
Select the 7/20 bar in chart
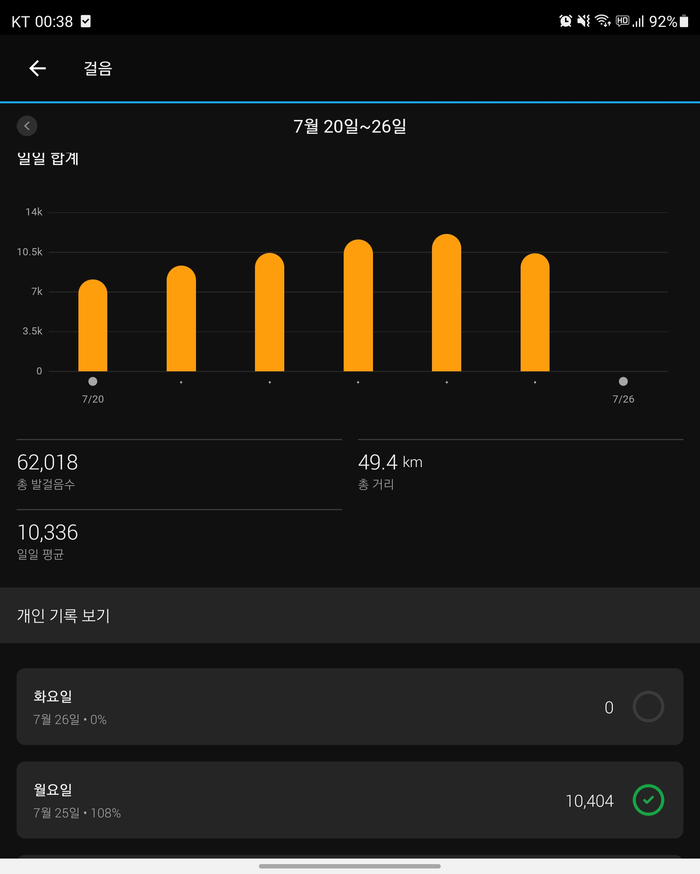pyautogui.click(x=93, y=326)
